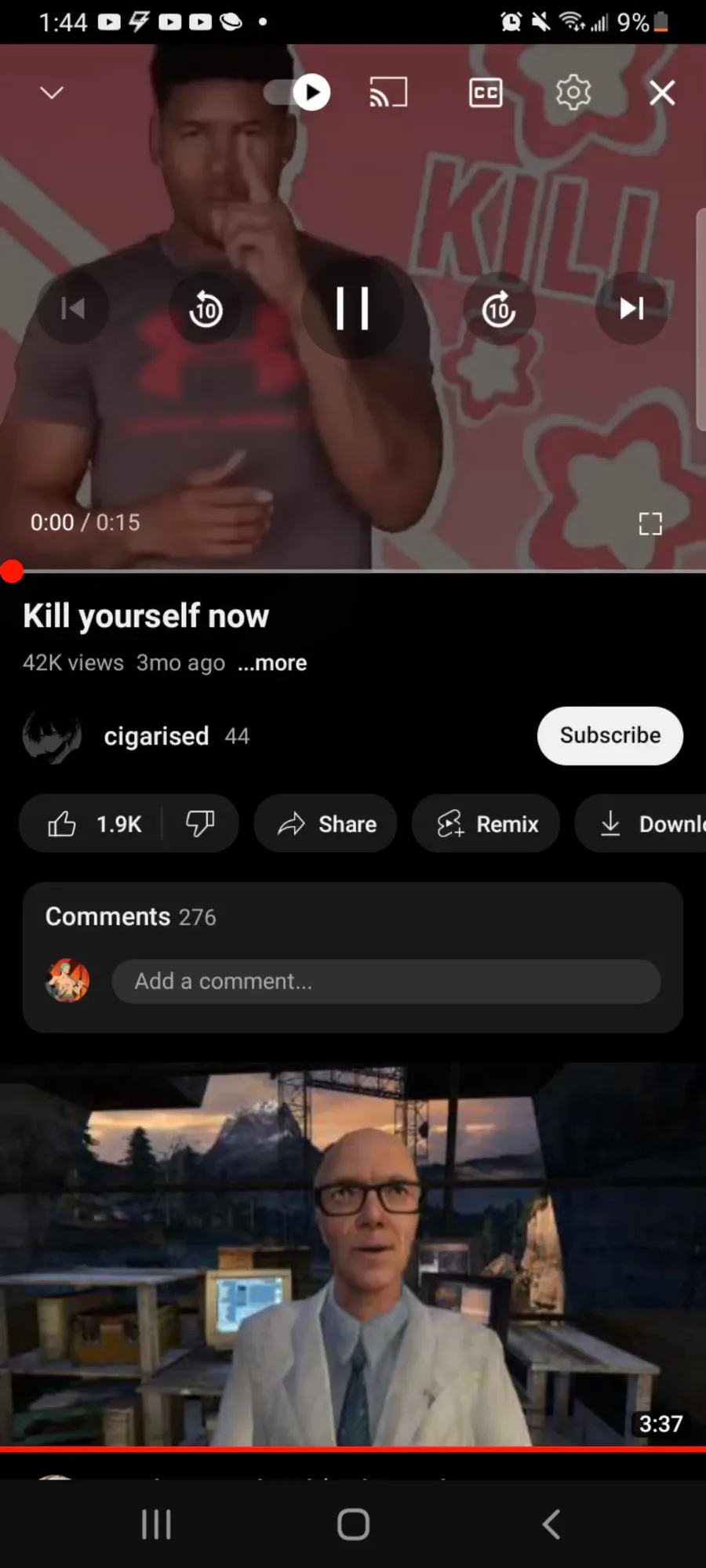
Task: Remix this video
Action: point(486,824)
